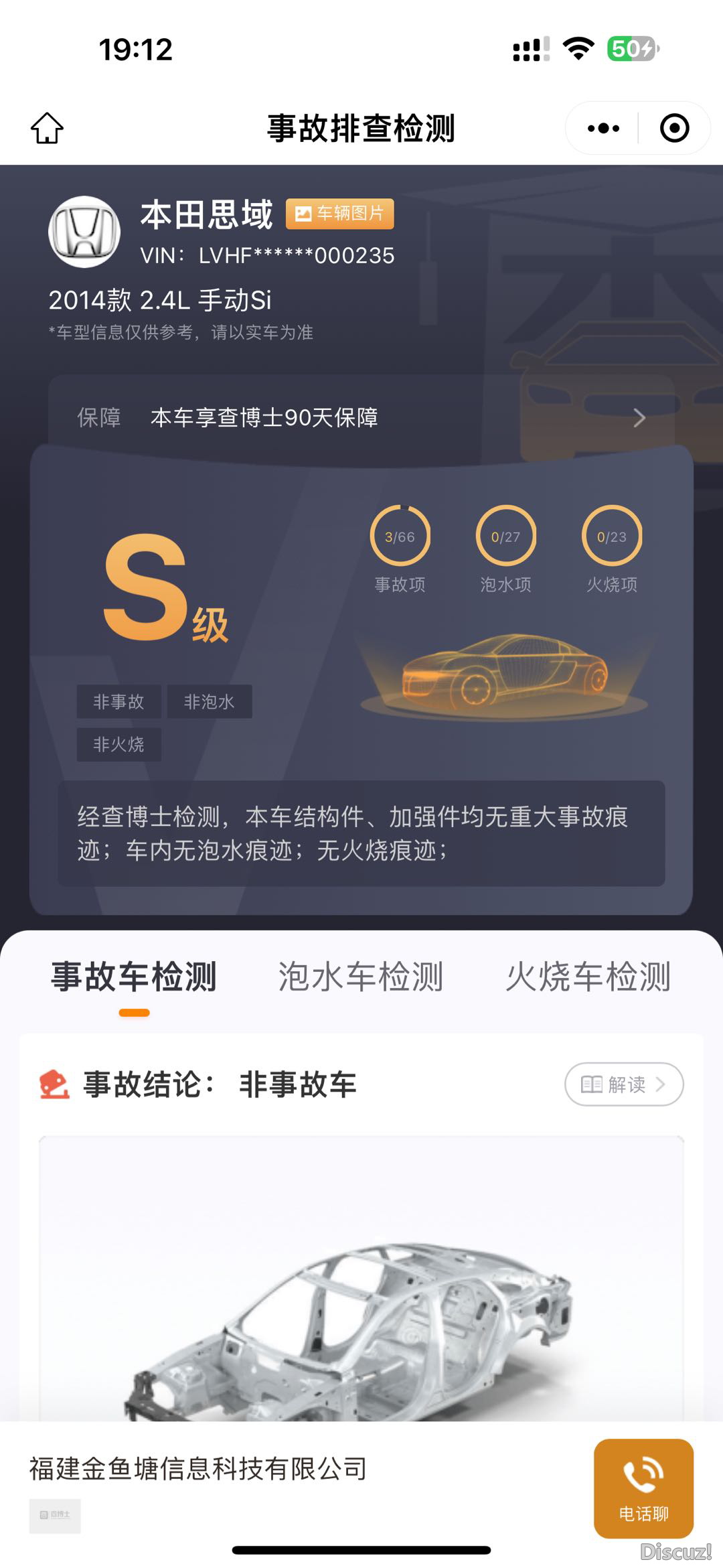723x1568 pixels.
Task: Go to the mini program home
Action: [x=47, y=128]
